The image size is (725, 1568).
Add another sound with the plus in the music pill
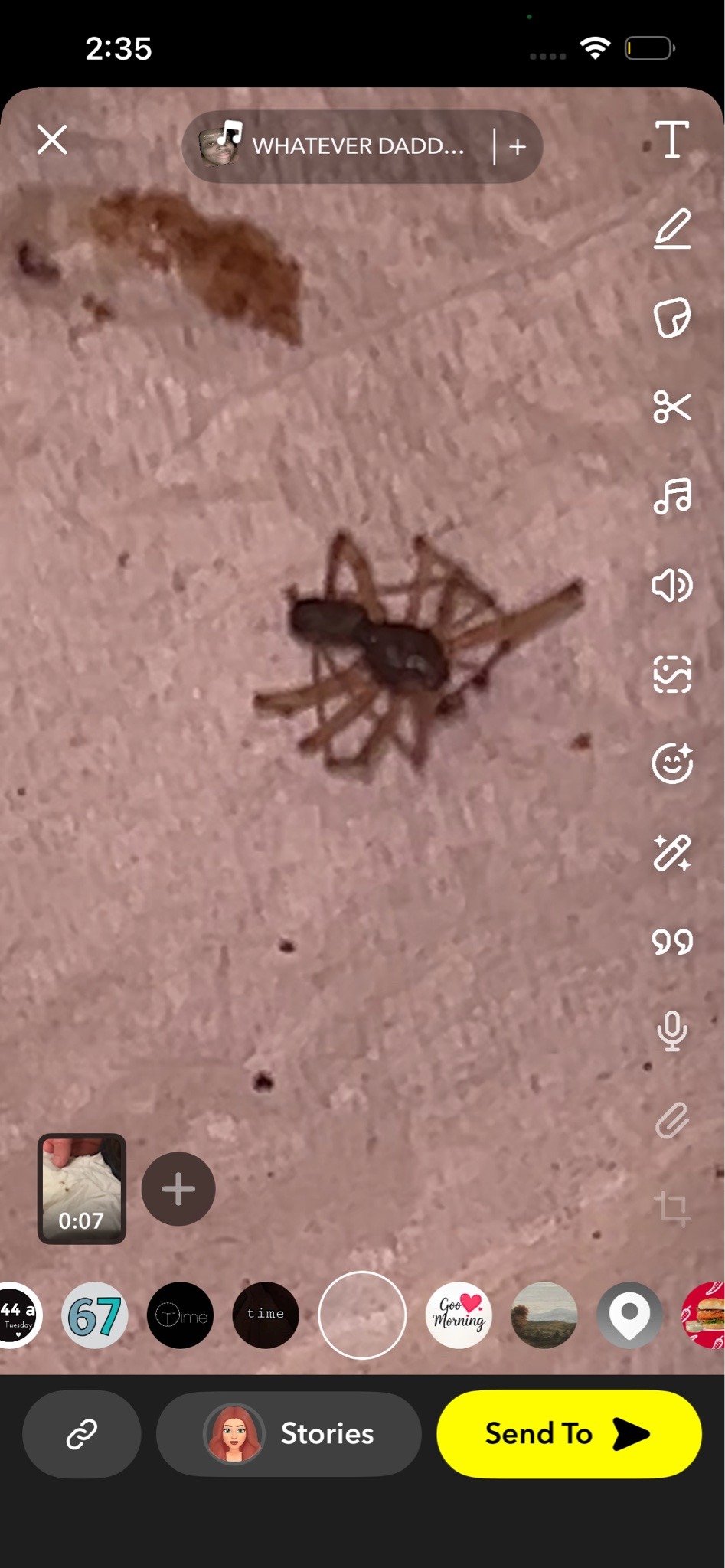coord(518,146)
